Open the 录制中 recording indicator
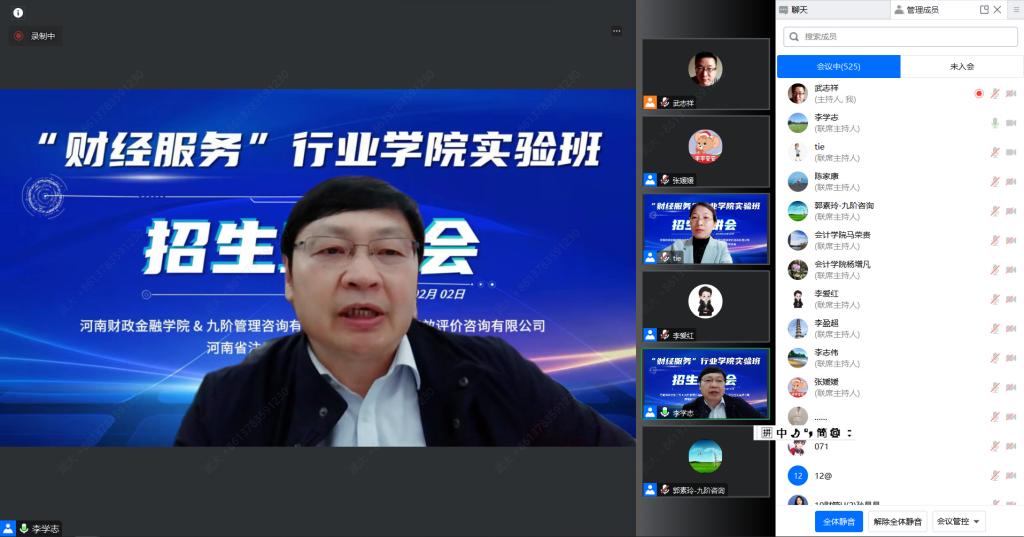 click(35, 36)
